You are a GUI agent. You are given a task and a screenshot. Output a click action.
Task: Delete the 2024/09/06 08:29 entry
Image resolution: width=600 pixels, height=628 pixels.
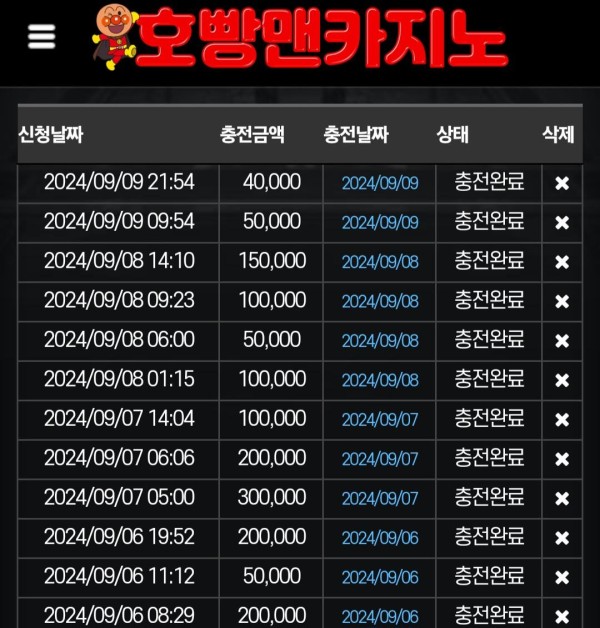562,616
